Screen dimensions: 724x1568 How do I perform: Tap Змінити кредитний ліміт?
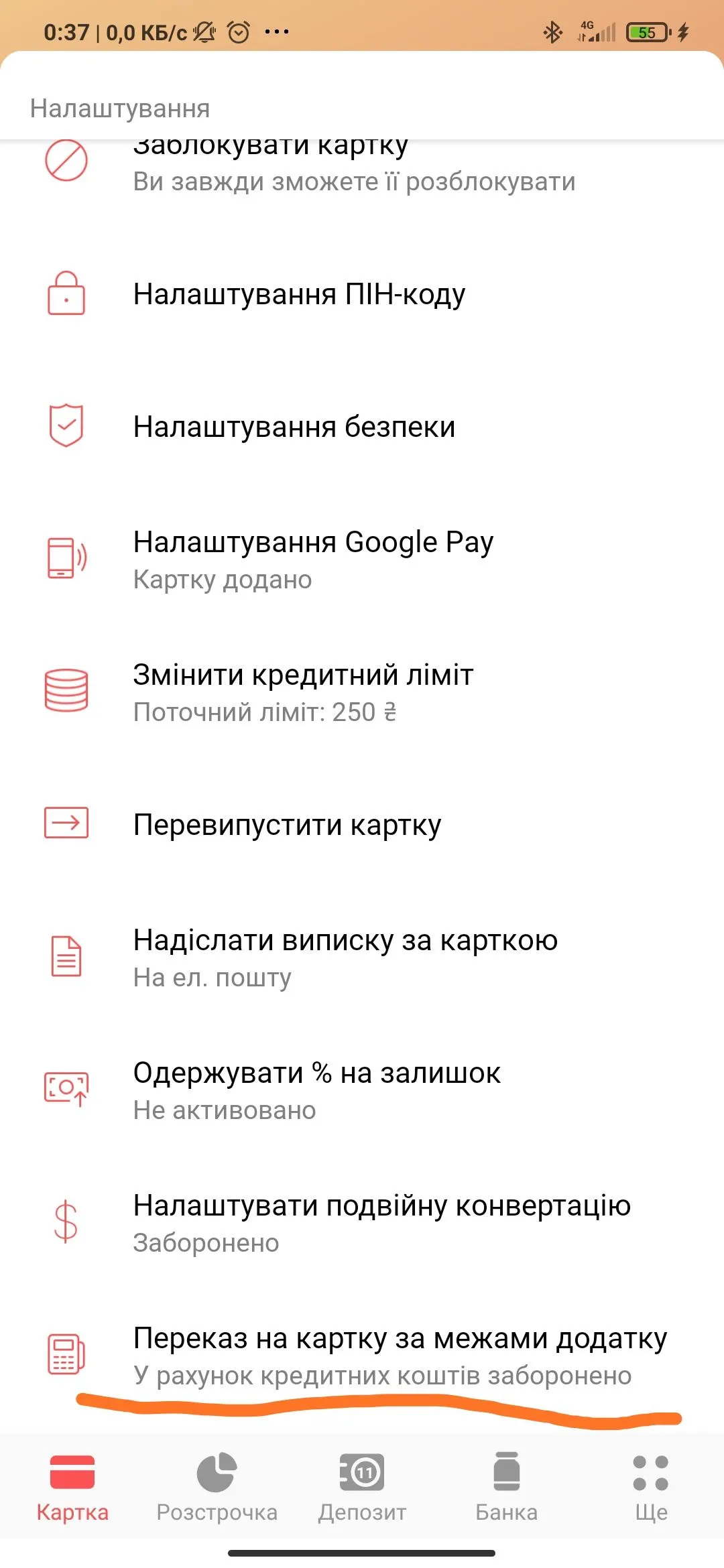303,692
